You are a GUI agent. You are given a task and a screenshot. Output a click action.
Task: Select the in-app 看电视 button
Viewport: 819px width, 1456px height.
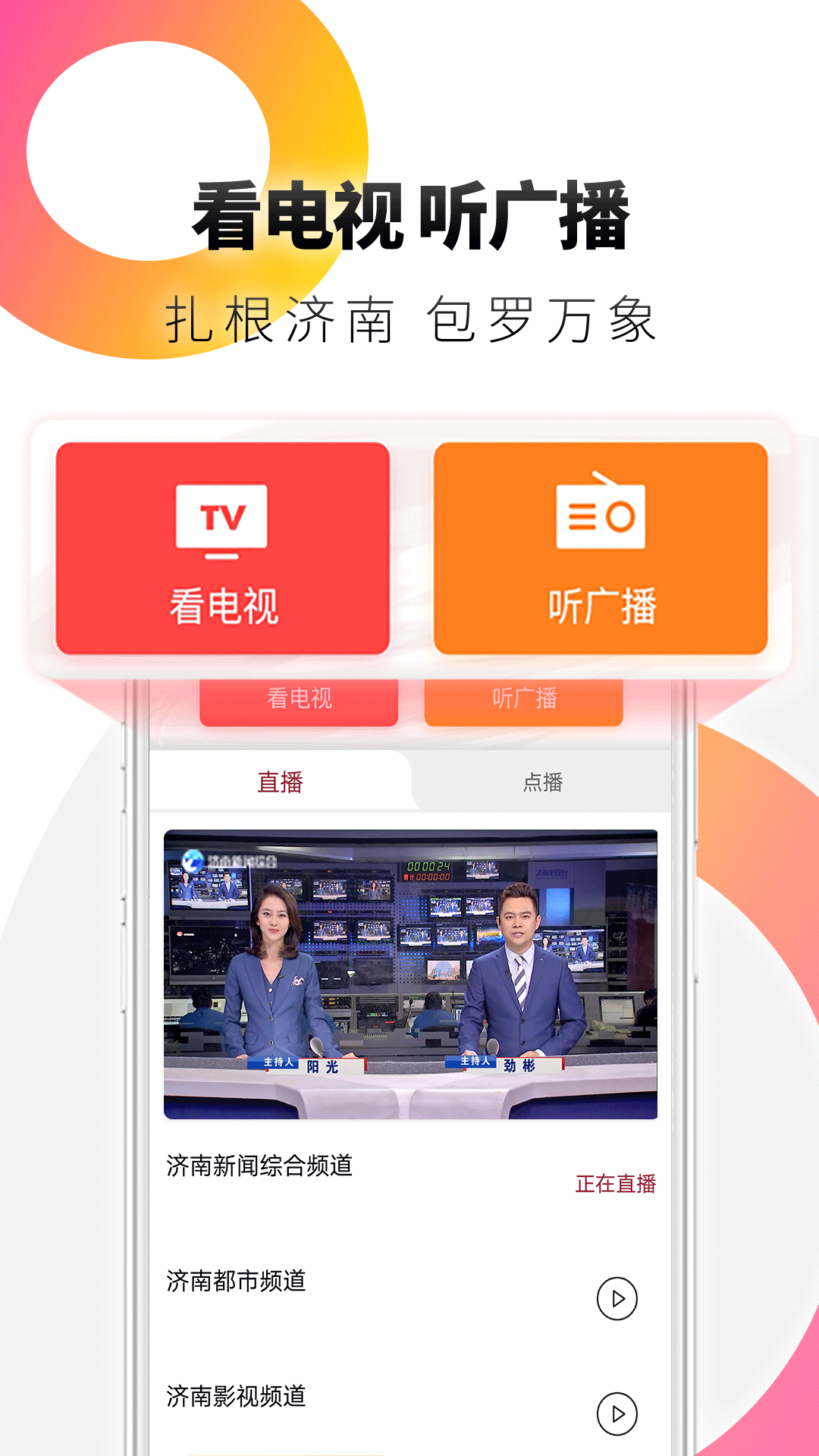[300, 699]
